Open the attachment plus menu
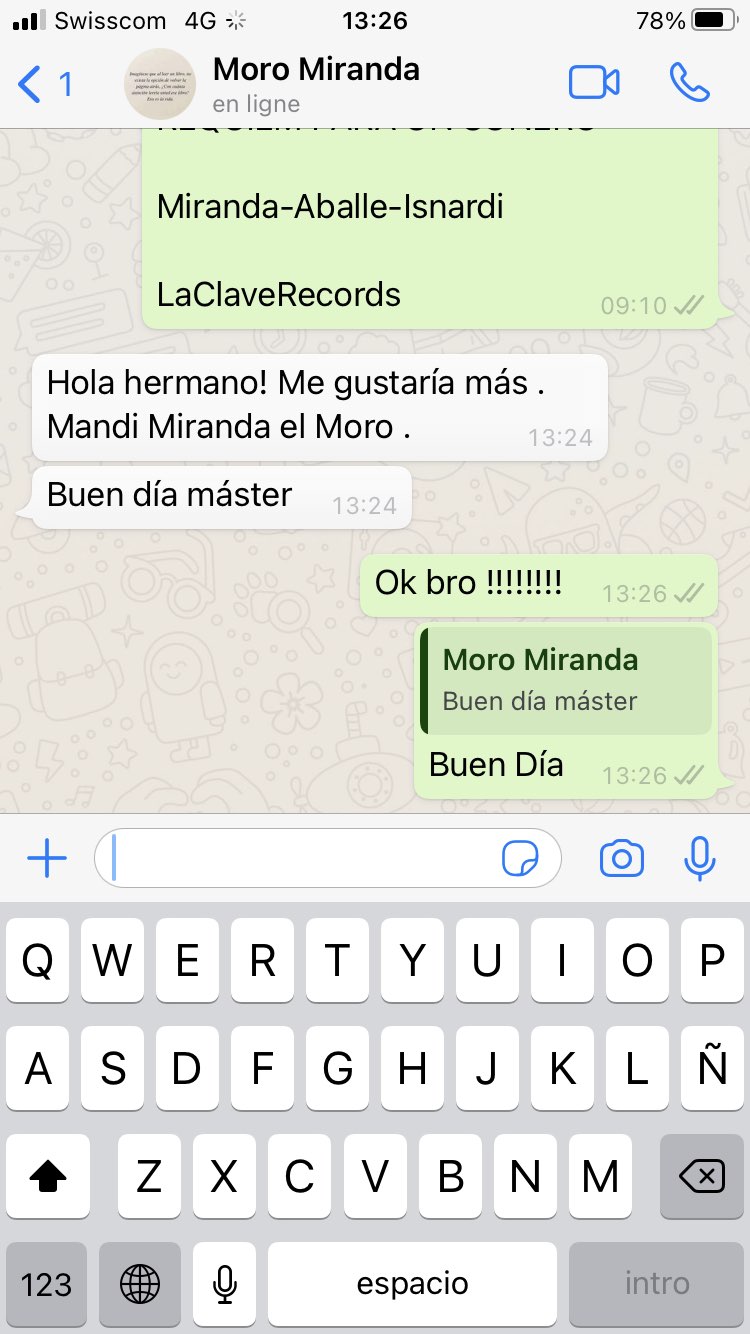 point(46,858)
